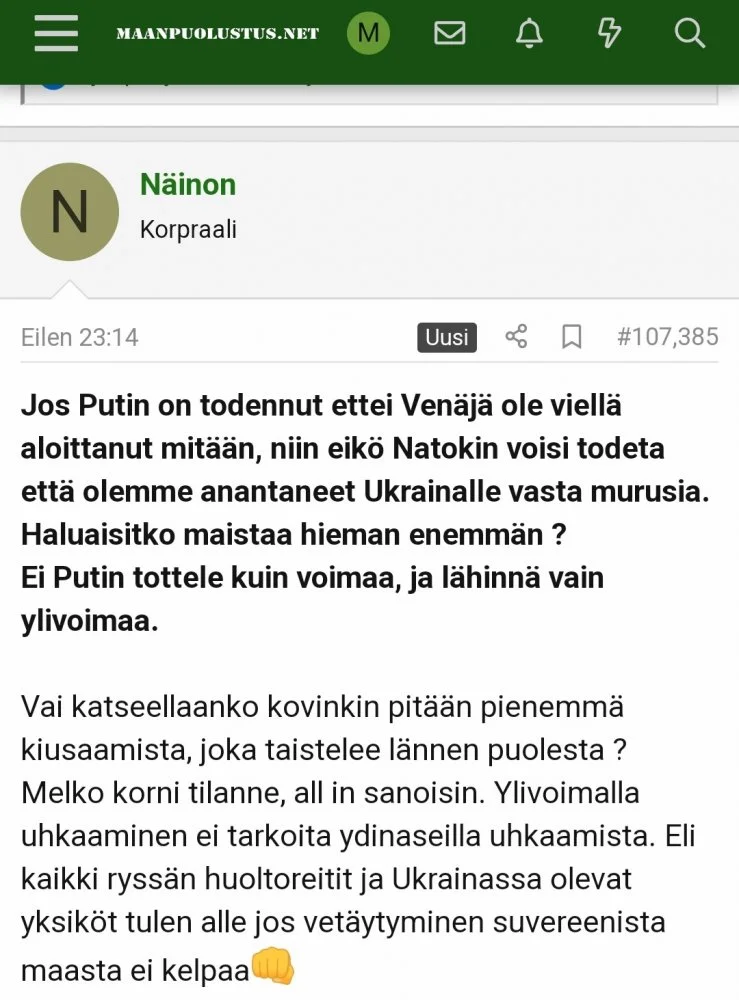Go to the Maanpuolustus.net home page

tap(217, 34)
